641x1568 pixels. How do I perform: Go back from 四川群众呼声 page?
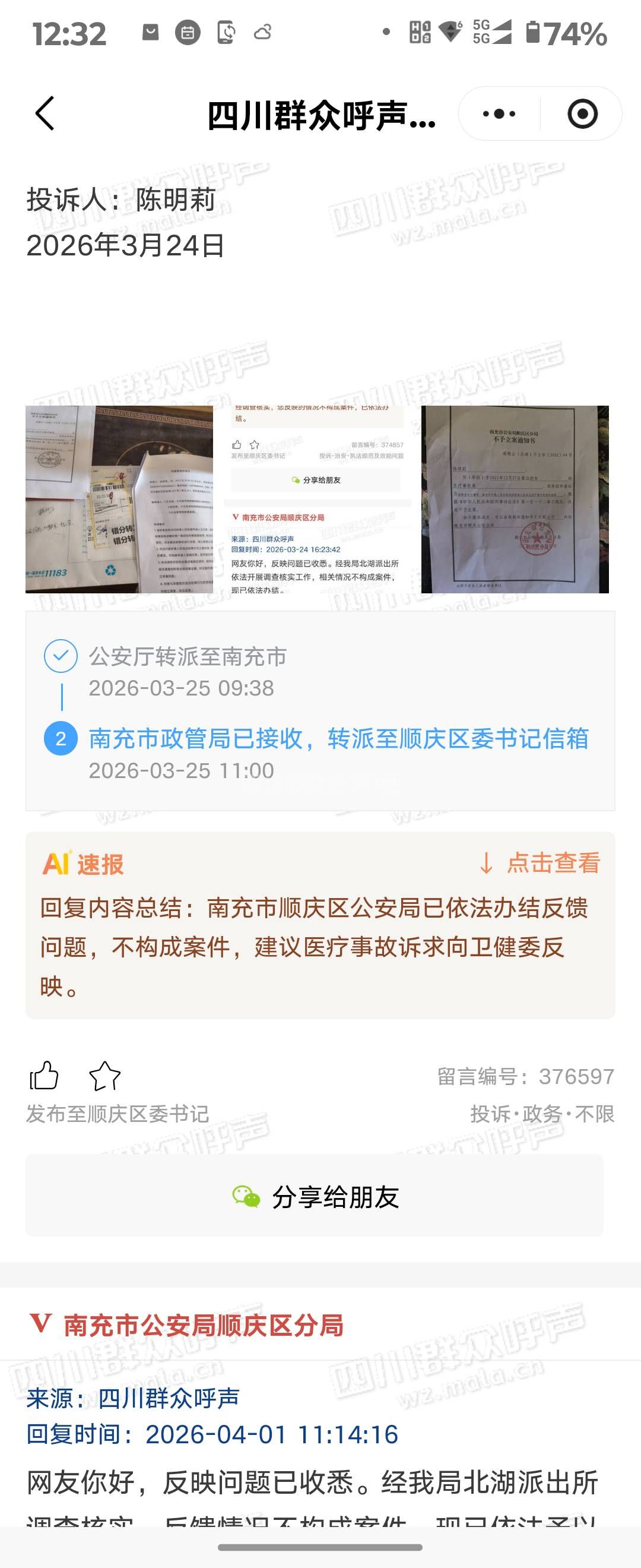coord(45,113)
